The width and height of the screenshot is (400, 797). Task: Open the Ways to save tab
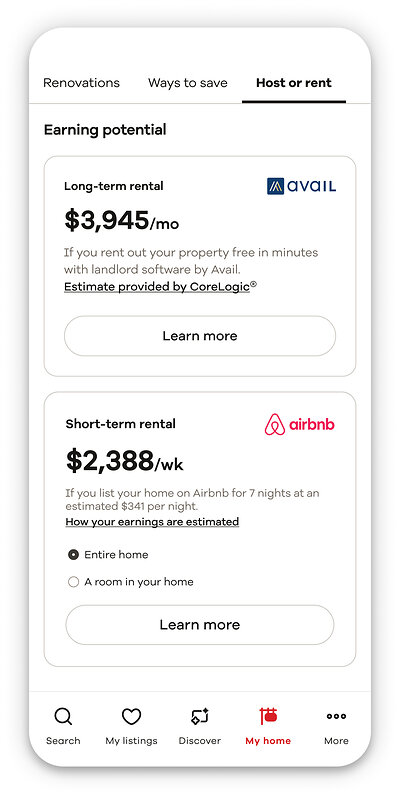pos(188,83)
